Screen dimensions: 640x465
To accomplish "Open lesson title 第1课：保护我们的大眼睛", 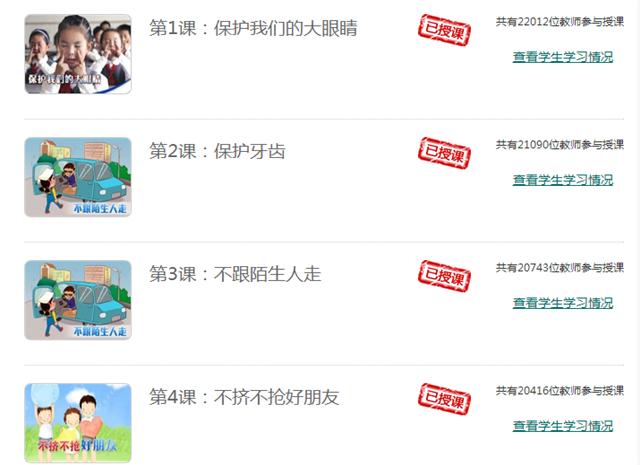I will (253, 28).
